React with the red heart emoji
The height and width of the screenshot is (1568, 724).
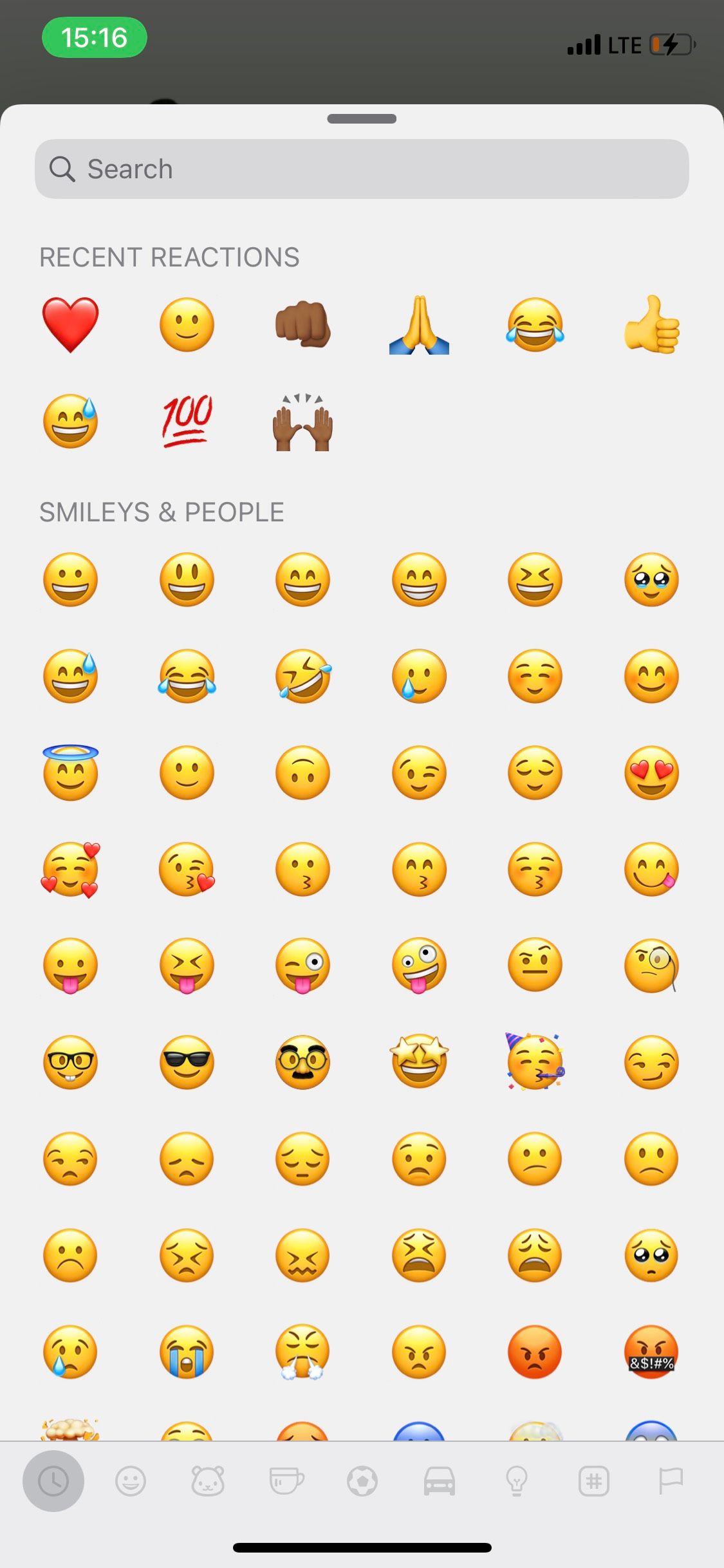point(71,324)
